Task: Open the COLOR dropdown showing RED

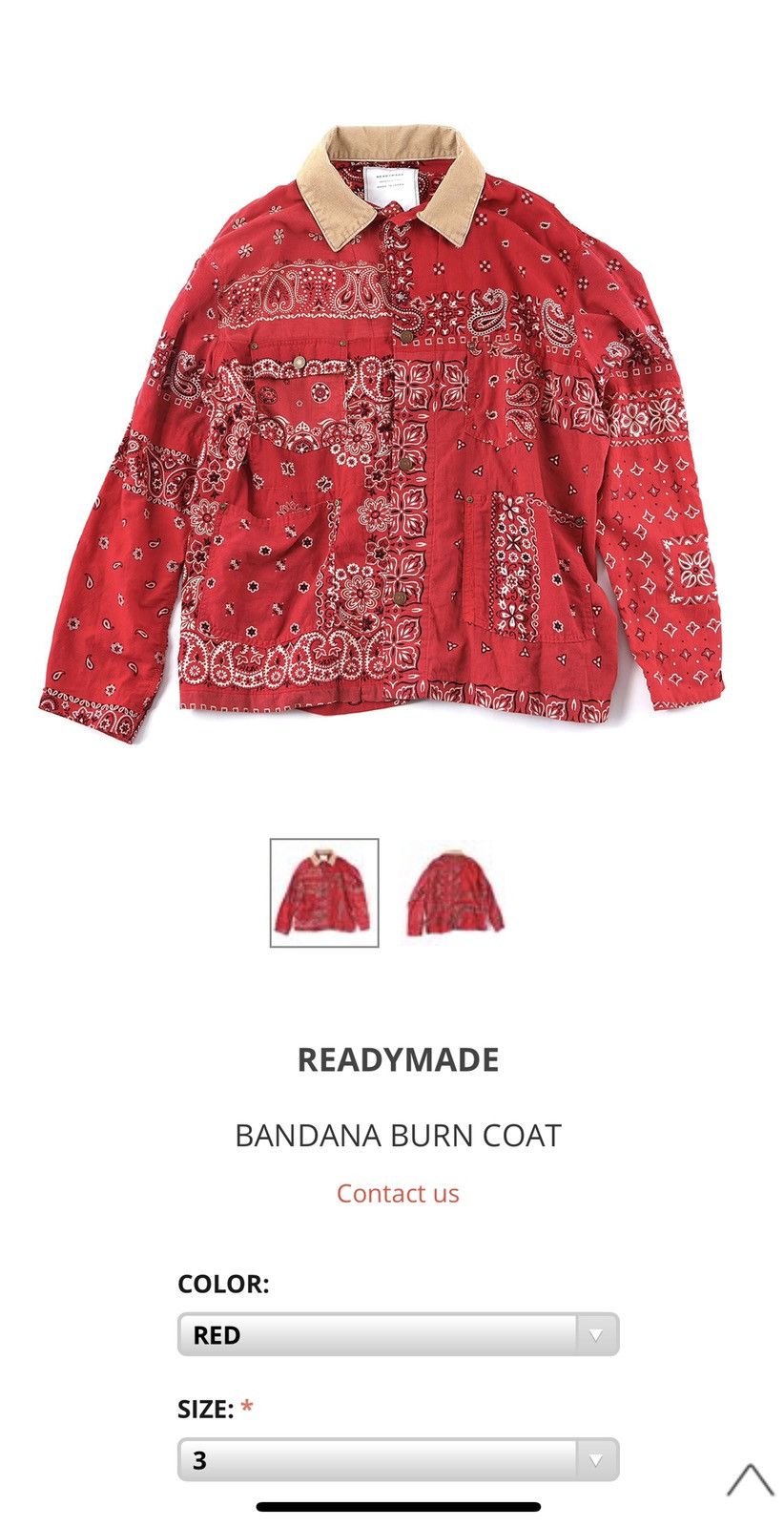Action: pyautogui.click(x=398, y=1334)
